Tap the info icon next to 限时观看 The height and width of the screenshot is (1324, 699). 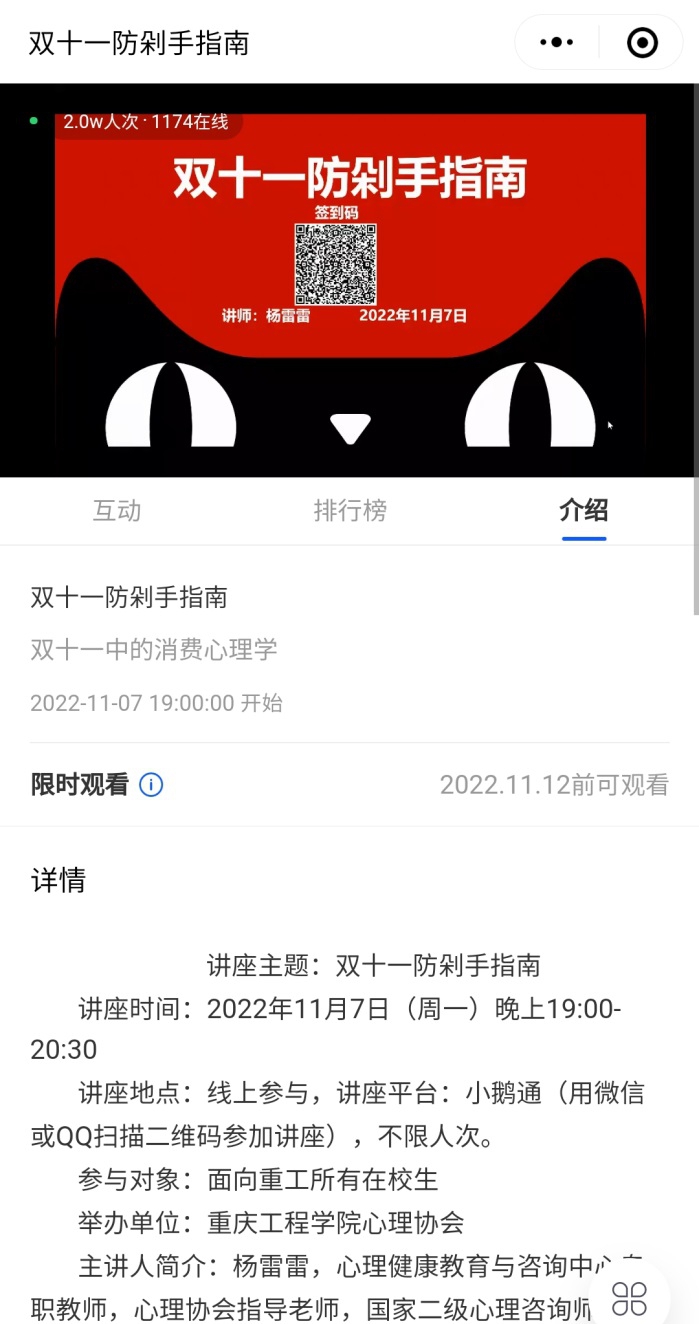tap(151, 785)
